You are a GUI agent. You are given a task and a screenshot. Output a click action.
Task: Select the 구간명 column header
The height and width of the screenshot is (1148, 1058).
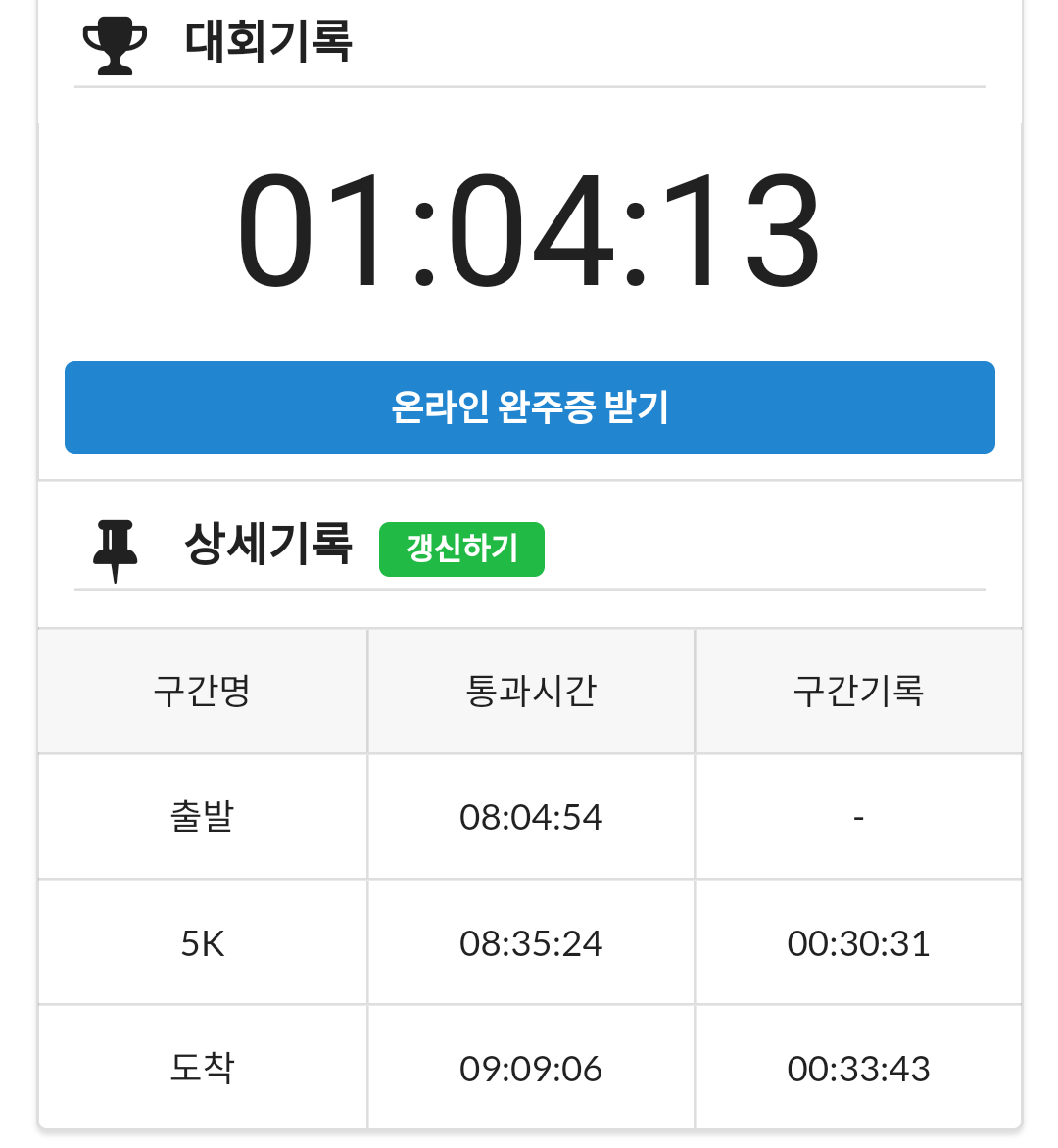point(201,691)
